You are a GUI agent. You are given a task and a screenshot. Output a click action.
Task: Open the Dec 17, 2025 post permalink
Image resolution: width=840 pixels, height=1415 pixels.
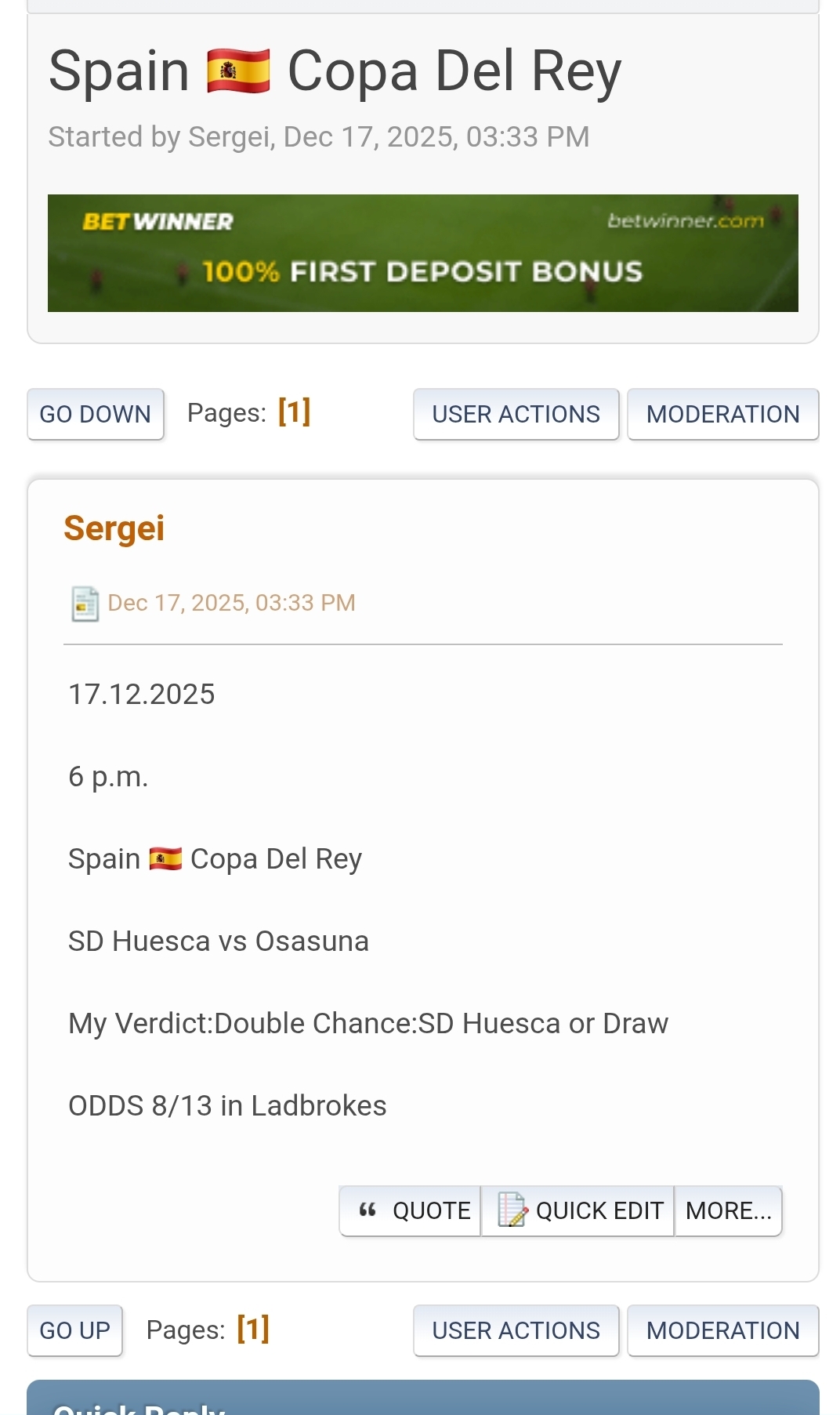[x=231, y=603]
